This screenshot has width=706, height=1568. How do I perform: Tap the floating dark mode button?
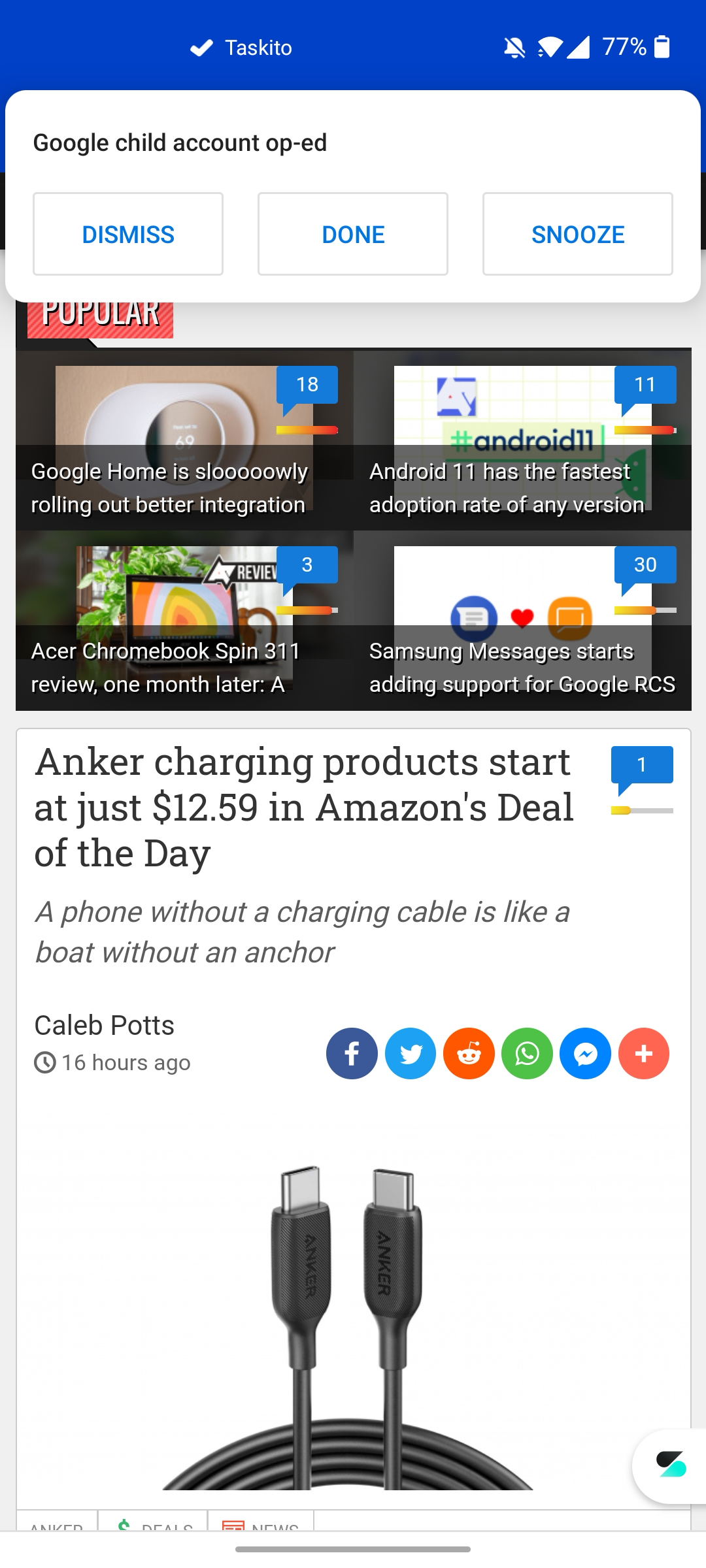(671, 1465)
